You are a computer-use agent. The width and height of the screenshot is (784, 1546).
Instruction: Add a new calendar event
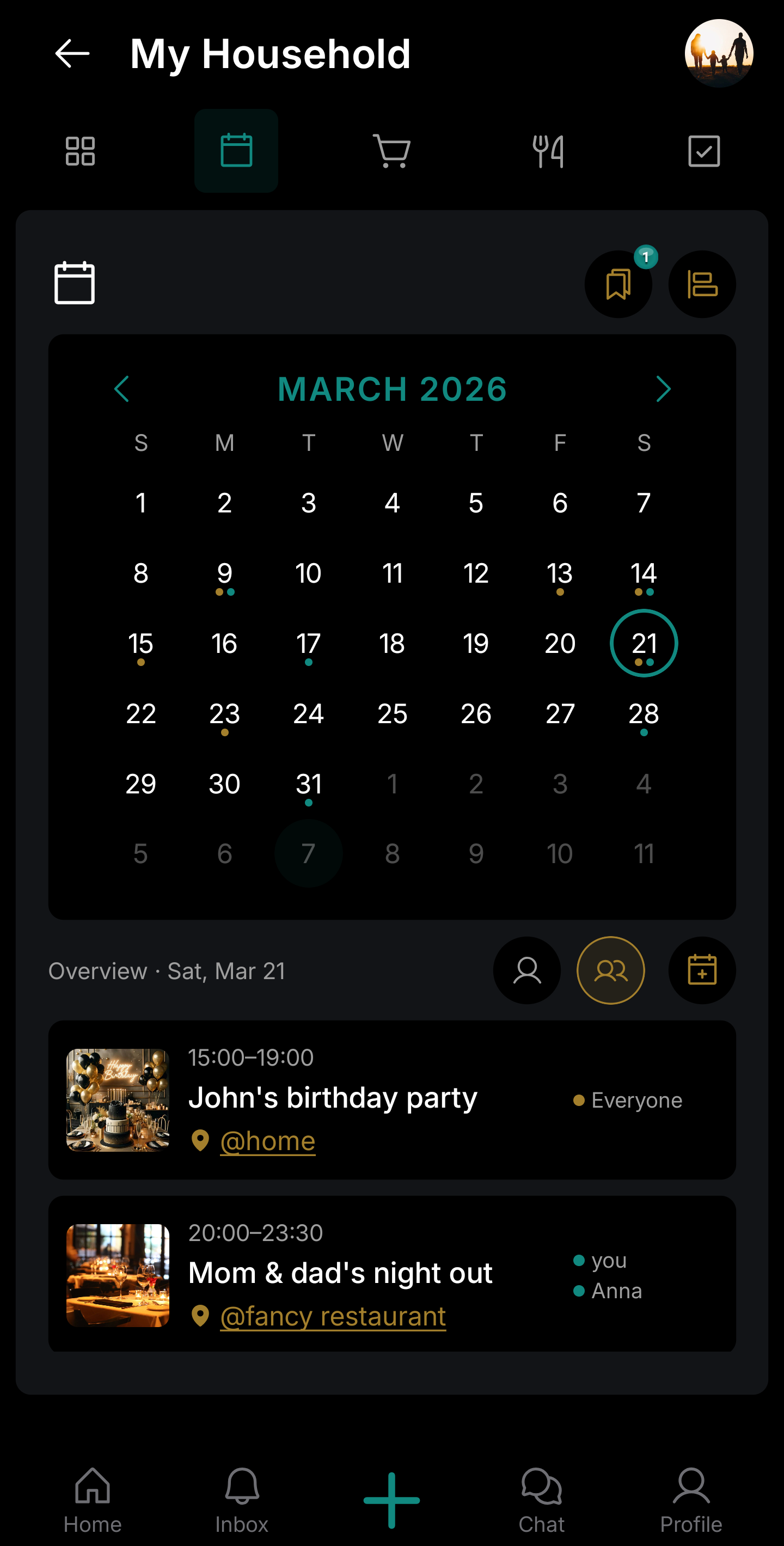coord(702,970)
